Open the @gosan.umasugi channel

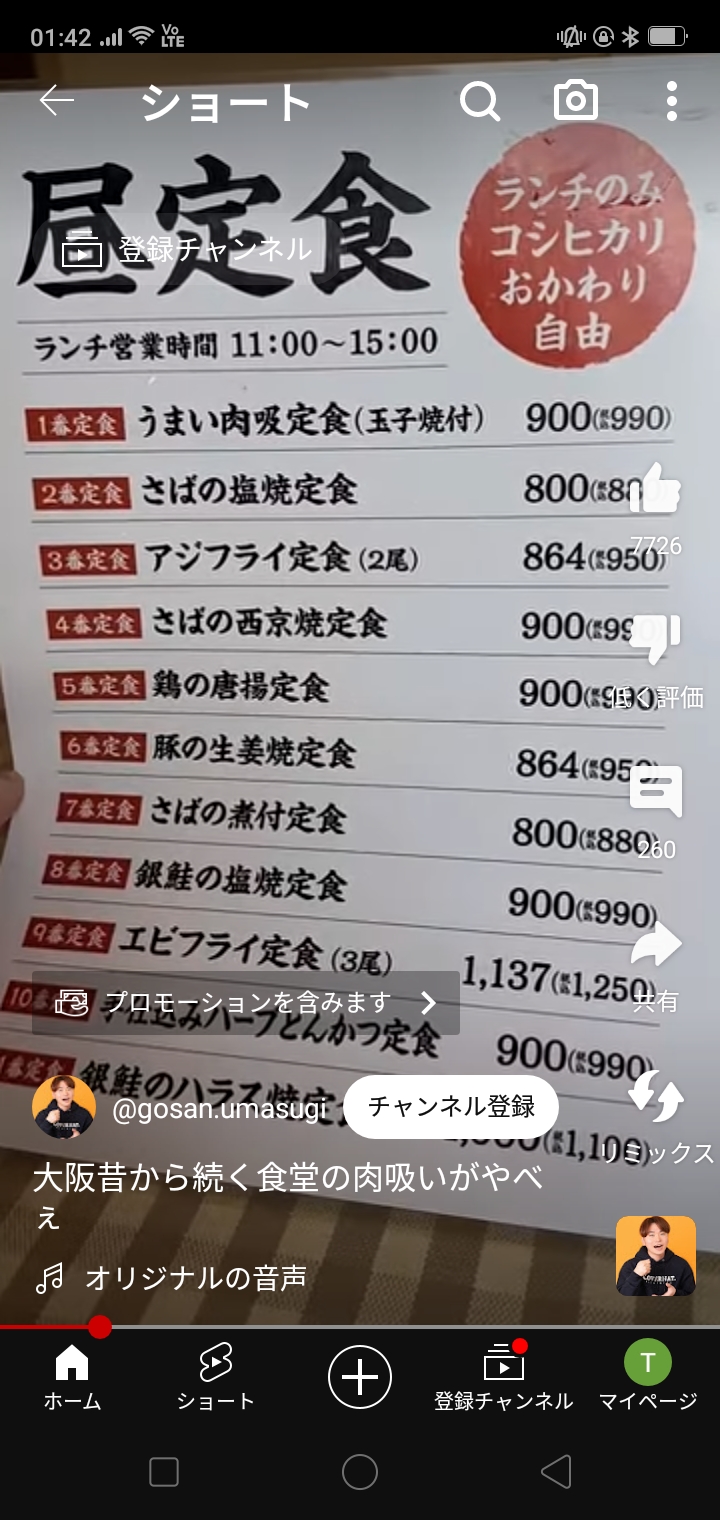coord(218,1108)
